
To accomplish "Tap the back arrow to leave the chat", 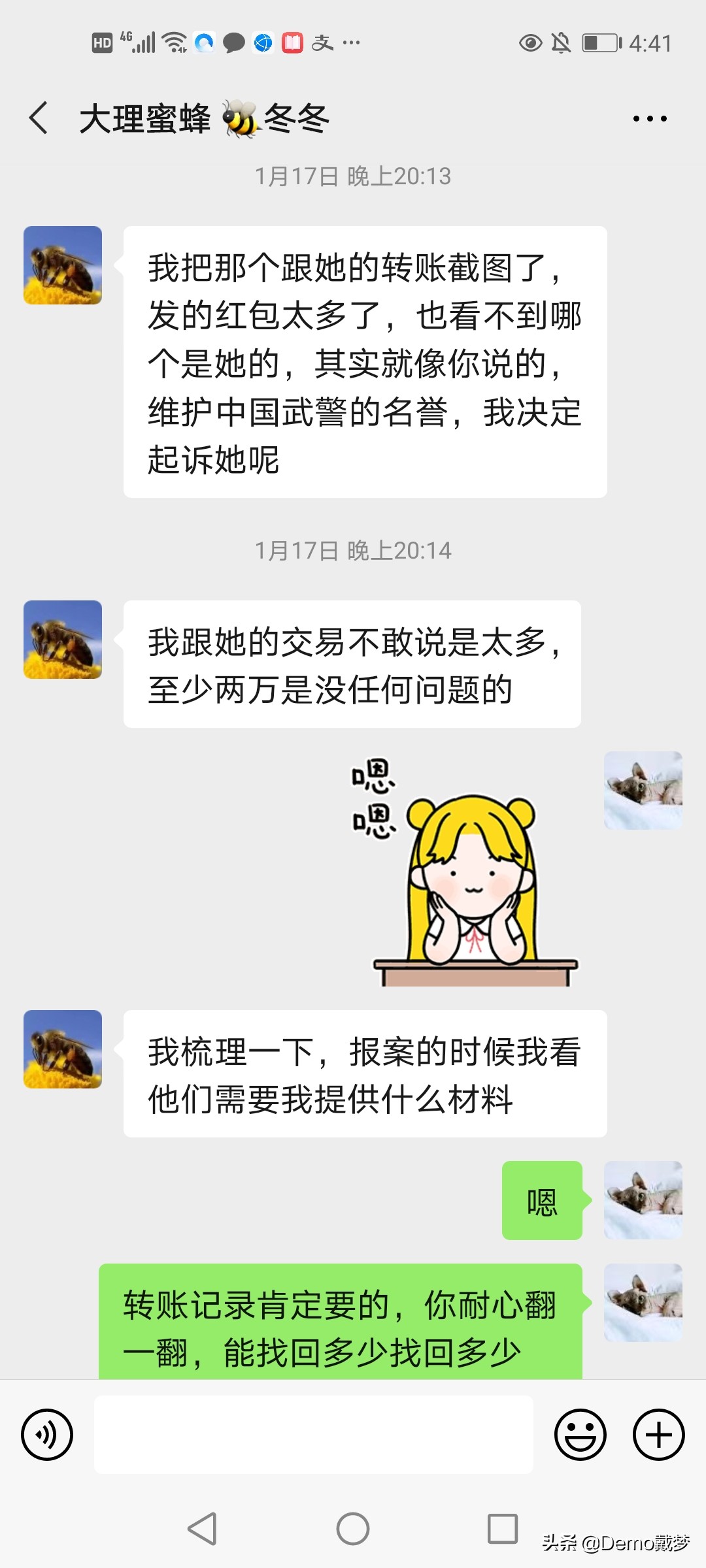I will coord(37,118).
